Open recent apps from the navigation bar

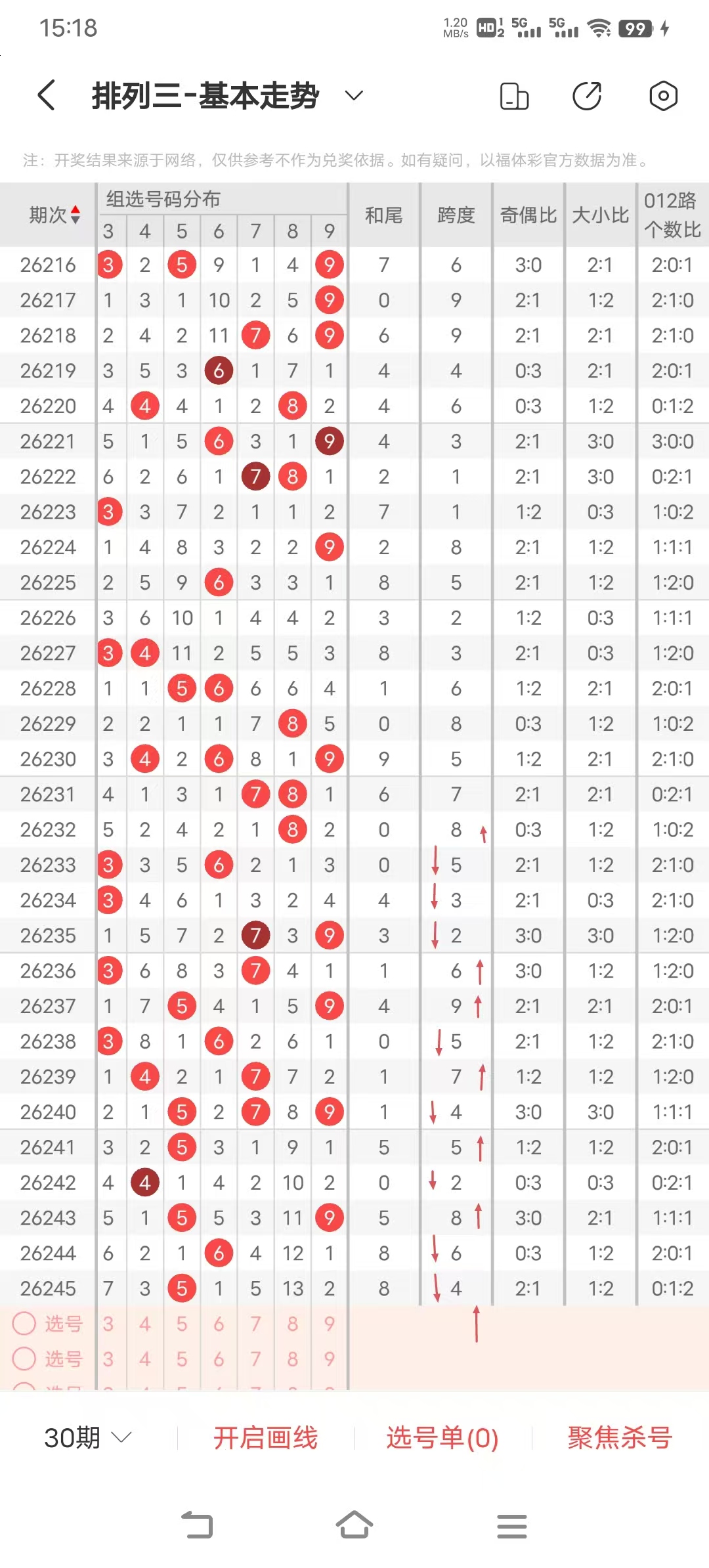(x=512, y=1525)
